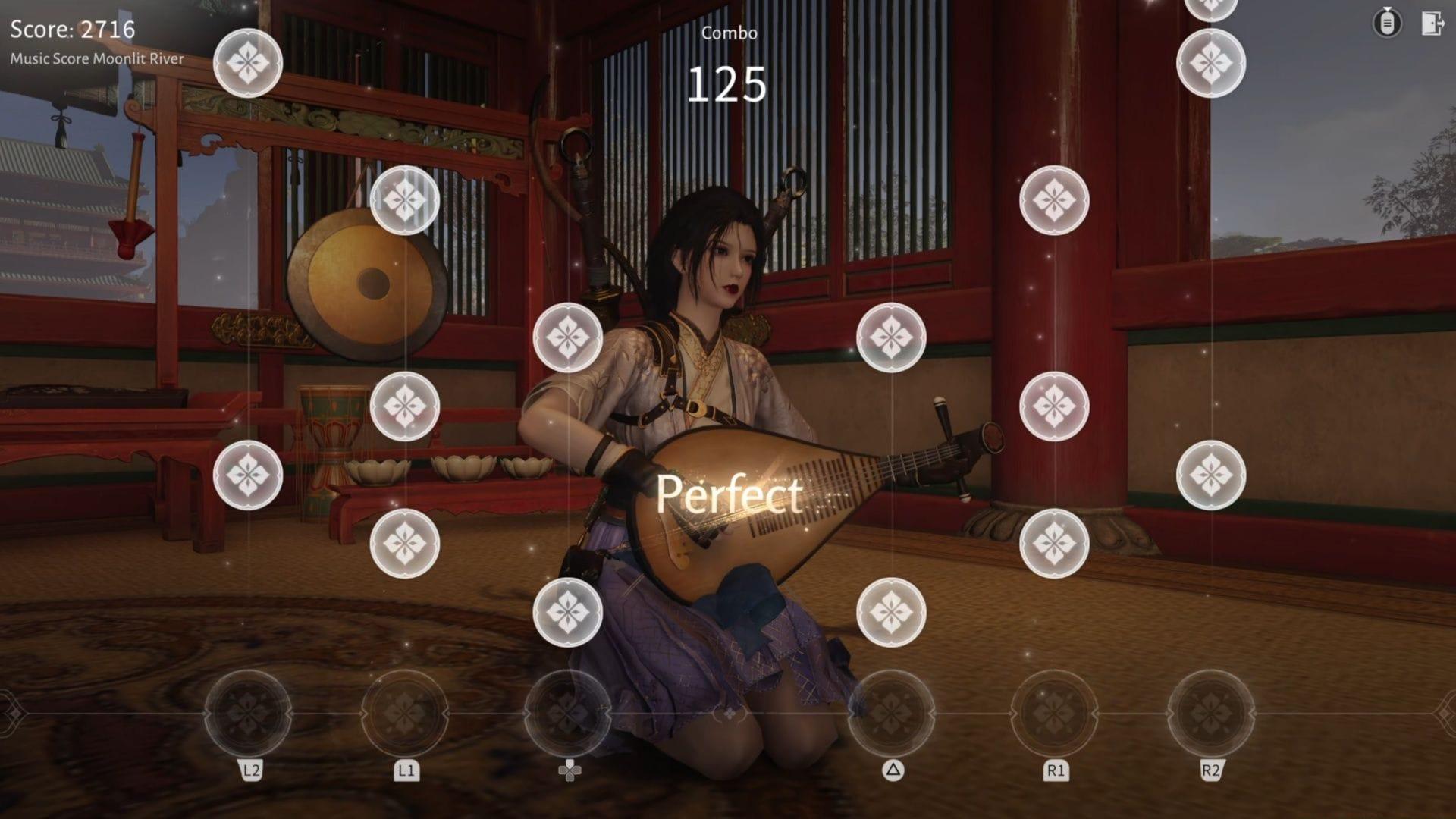Exit the music performance via door icon
The width and height of the screenshot is (1456, 819).
1432,24
